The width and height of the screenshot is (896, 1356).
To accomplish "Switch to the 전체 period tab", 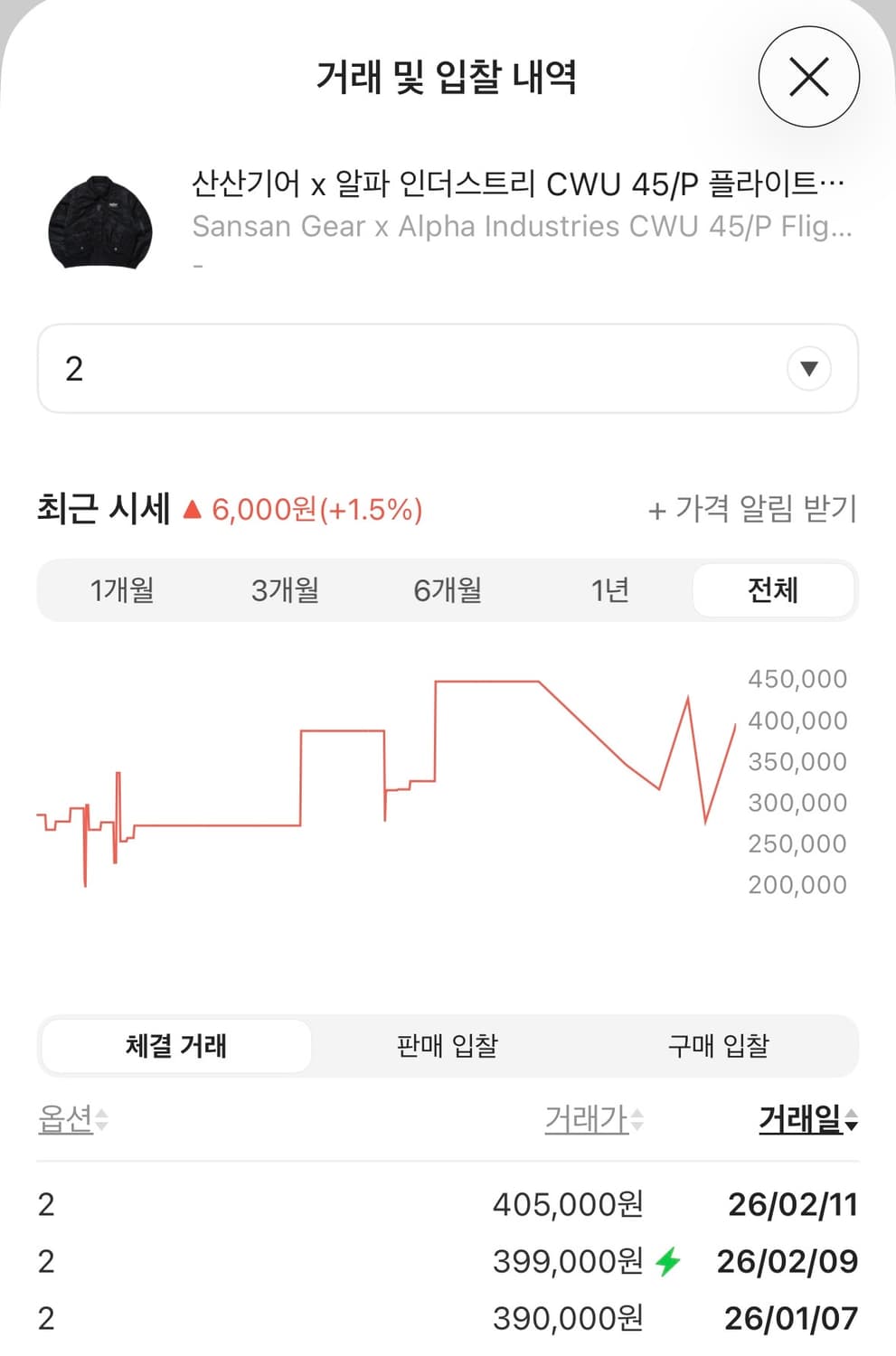I will pos(774,589).
